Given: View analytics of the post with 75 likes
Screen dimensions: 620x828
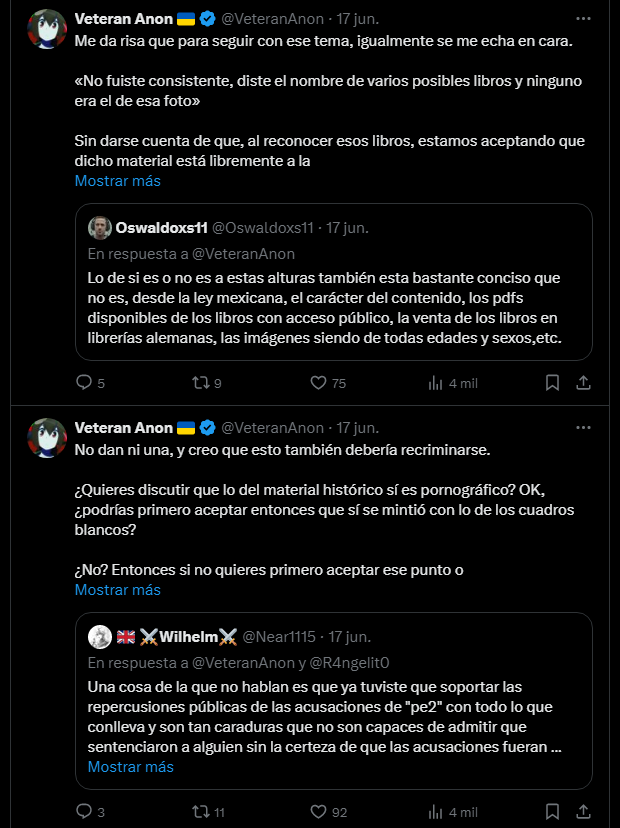Looking at the screenshot, I should (436, 383).
